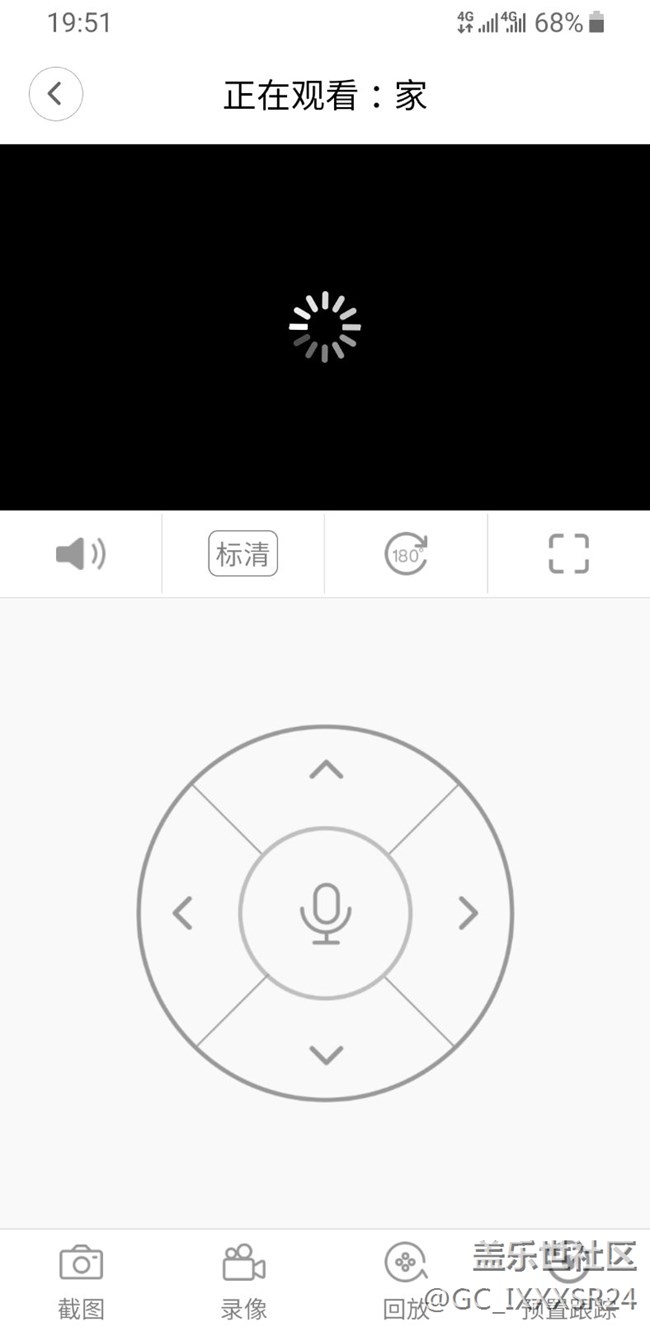
Task: Pan the camera left
Action: pos(183,913)
